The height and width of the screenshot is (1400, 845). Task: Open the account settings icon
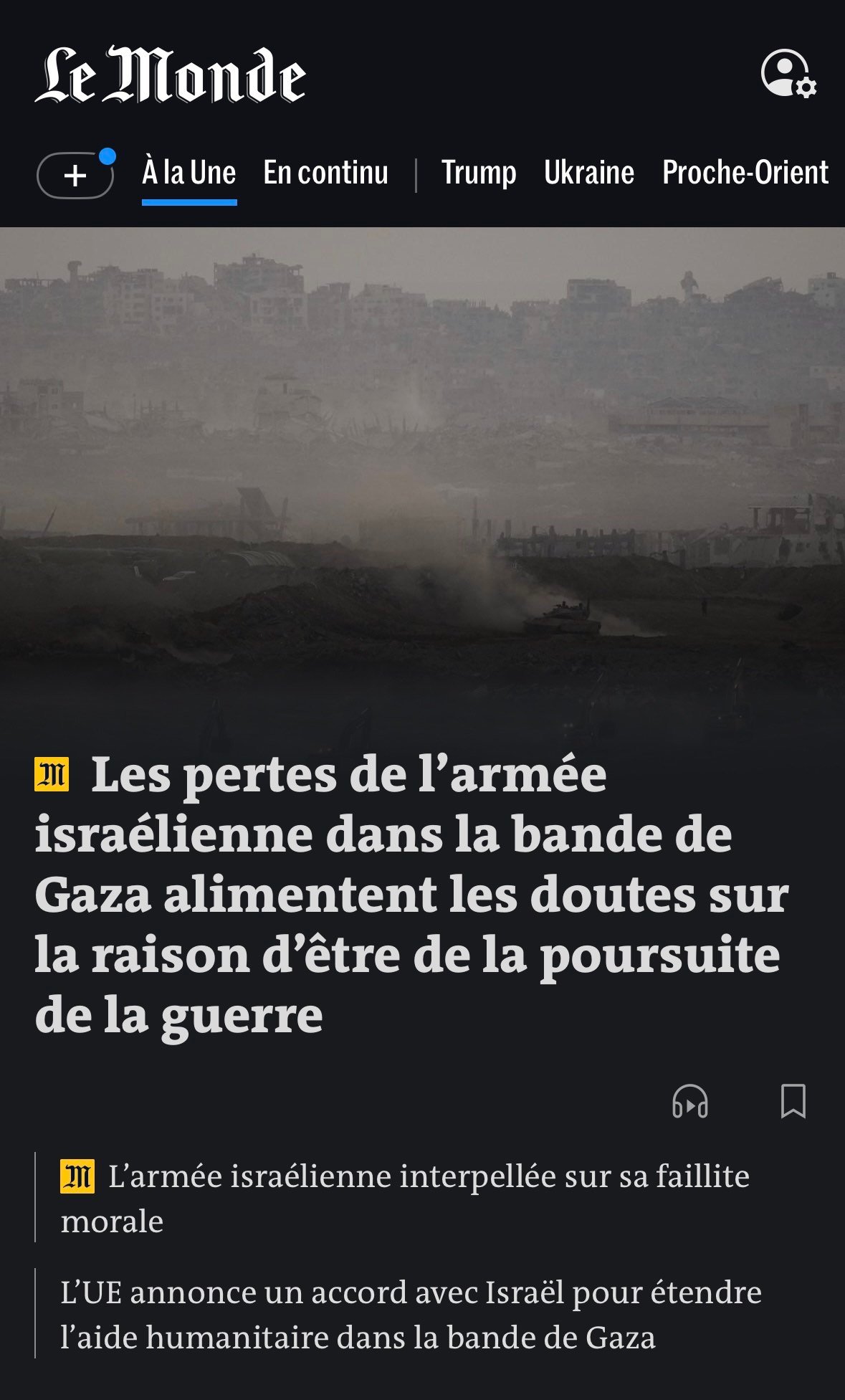pos(788,73)
